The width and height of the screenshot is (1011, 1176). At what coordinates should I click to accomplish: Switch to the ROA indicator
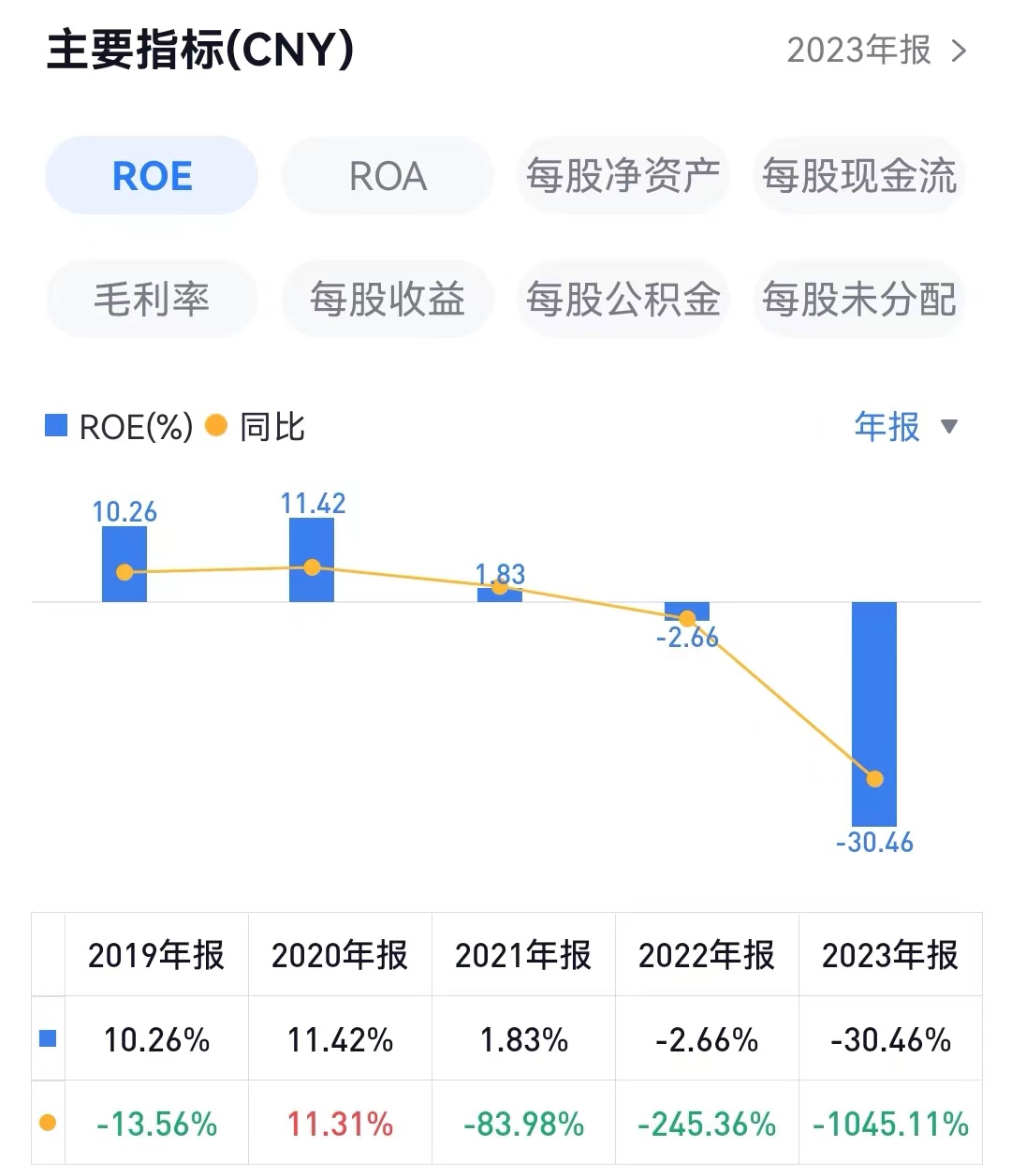pyautogui.click(x=388, y=176)
